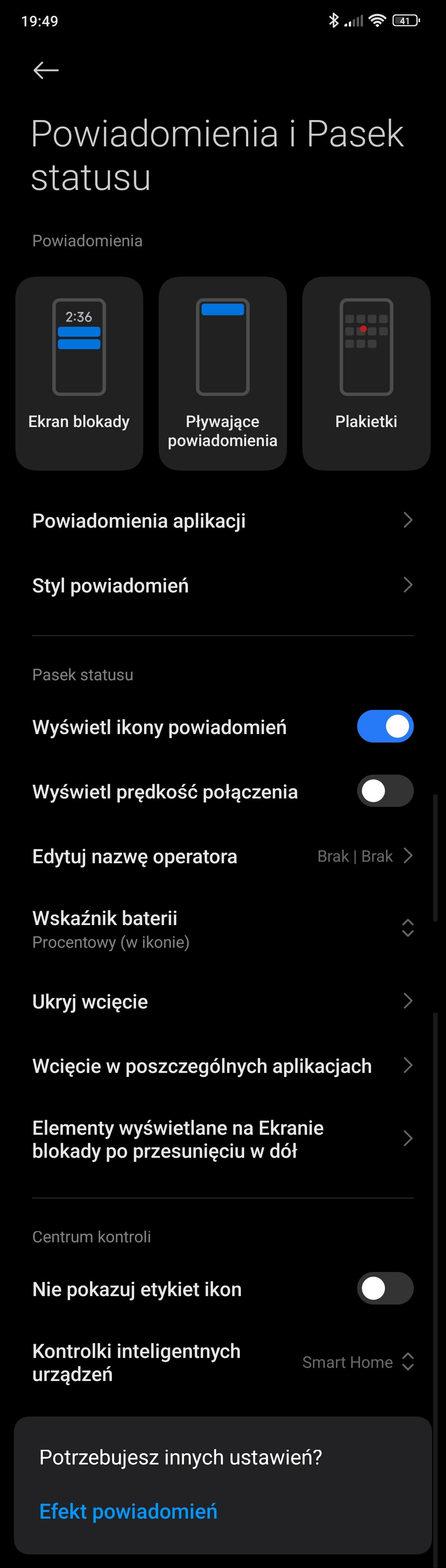Open the Plakietki card

click(x=366, y=373)
